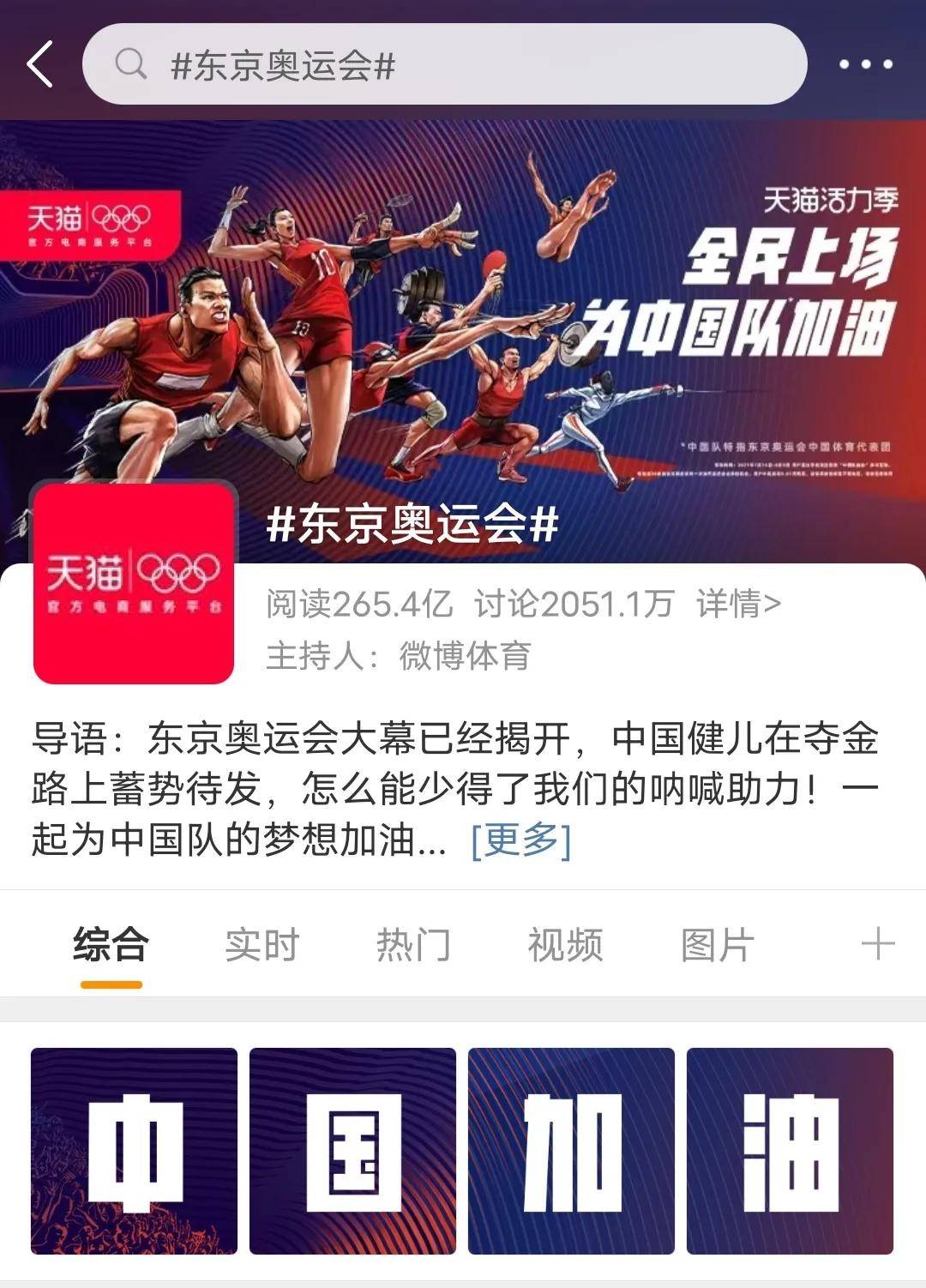Switch to the 图片 tab

click(x=717, y=945)
